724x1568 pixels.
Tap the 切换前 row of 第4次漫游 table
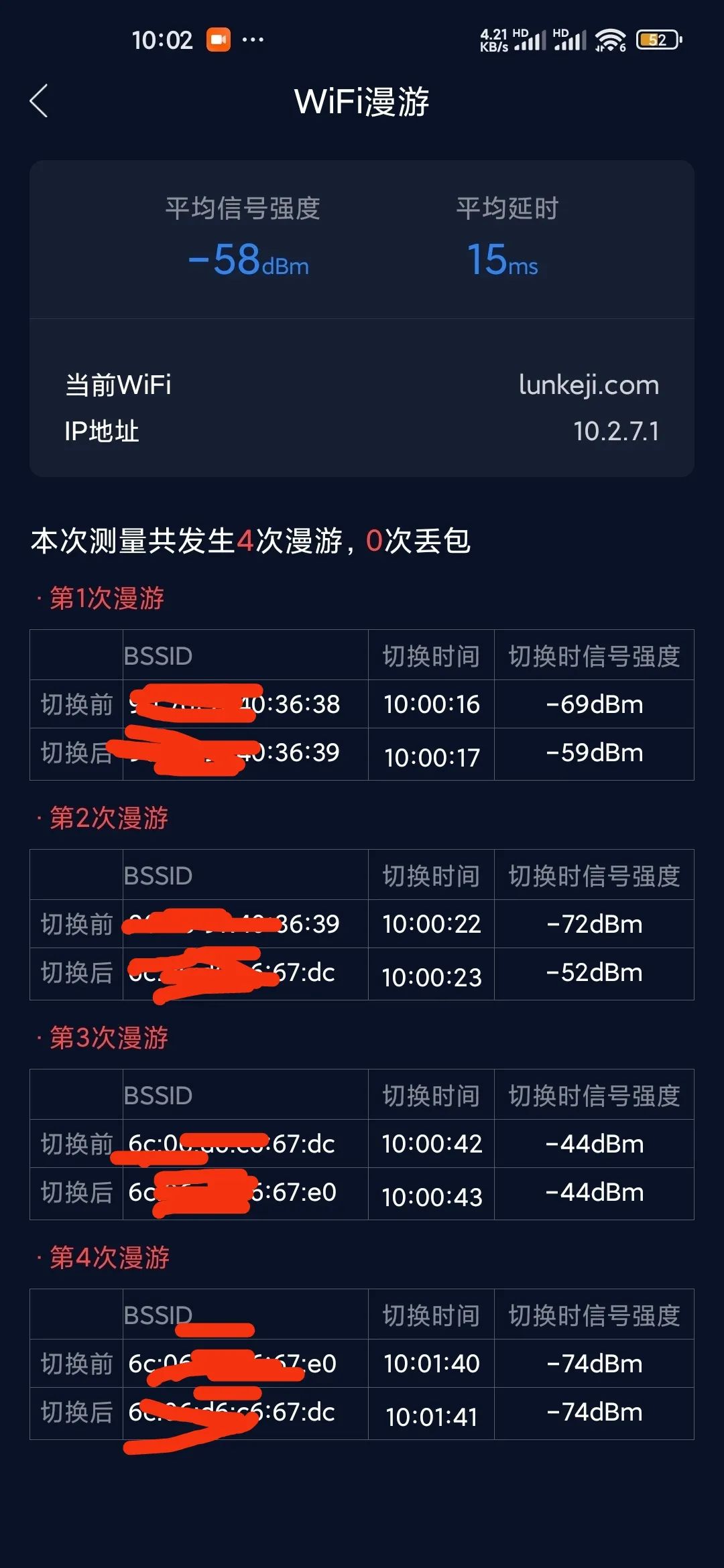(76, 1364)
